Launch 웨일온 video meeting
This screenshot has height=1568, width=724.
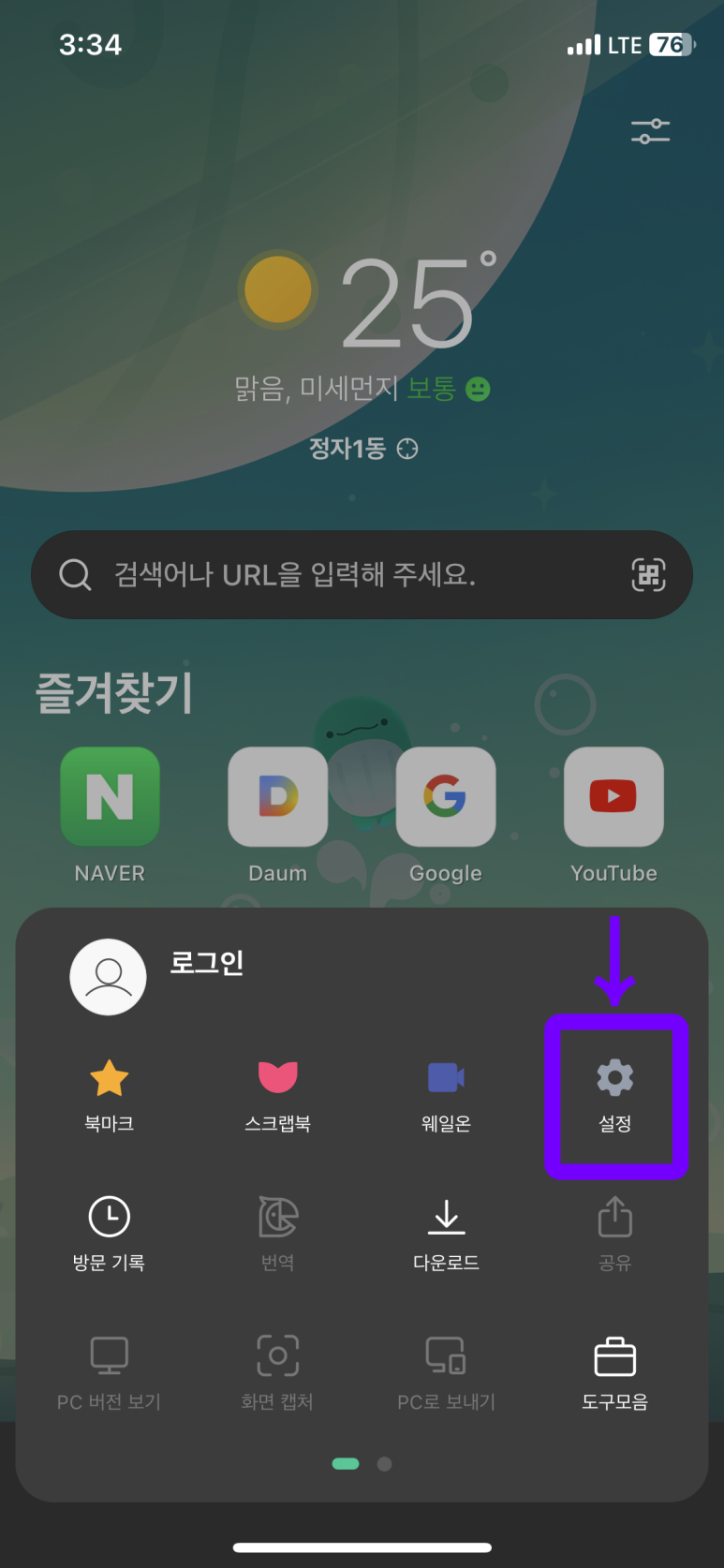pyautogui.click(x=447, y=1096)
